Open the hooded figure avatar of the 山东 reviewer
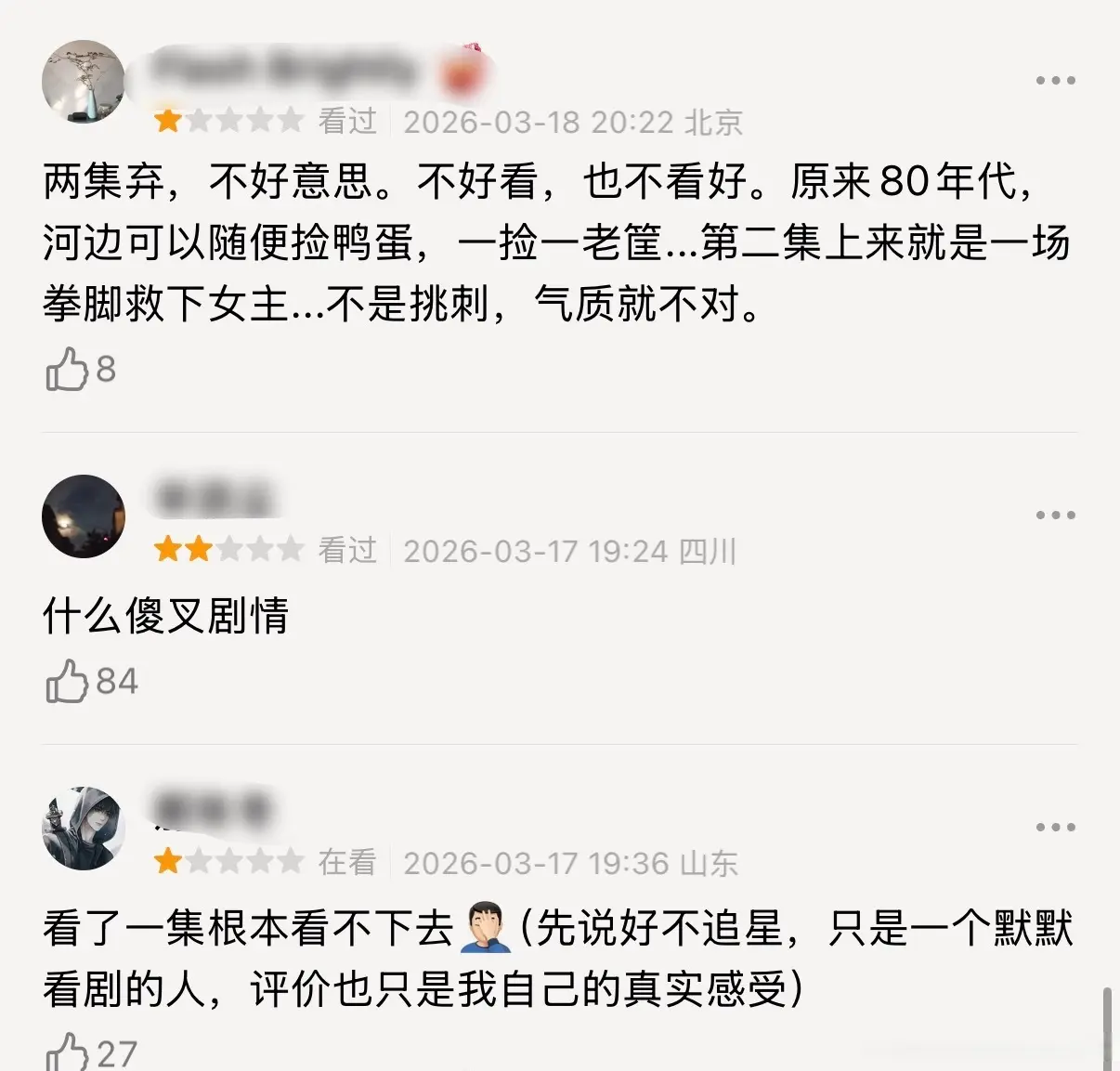The width and height of the screenshot is (1120, 1071). point(84,829)
